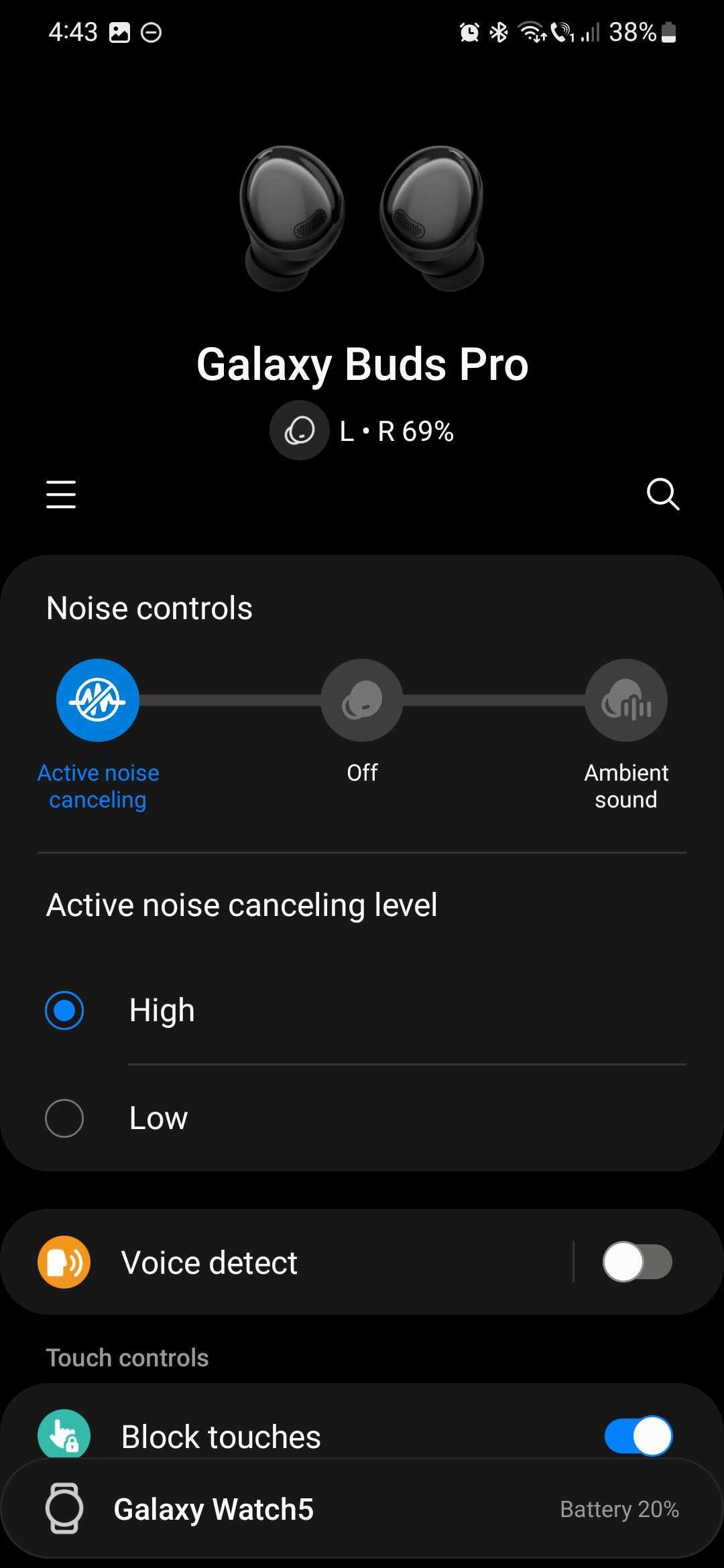
Task: Open the hamburger drawer menu
Action: click(61, 495)
